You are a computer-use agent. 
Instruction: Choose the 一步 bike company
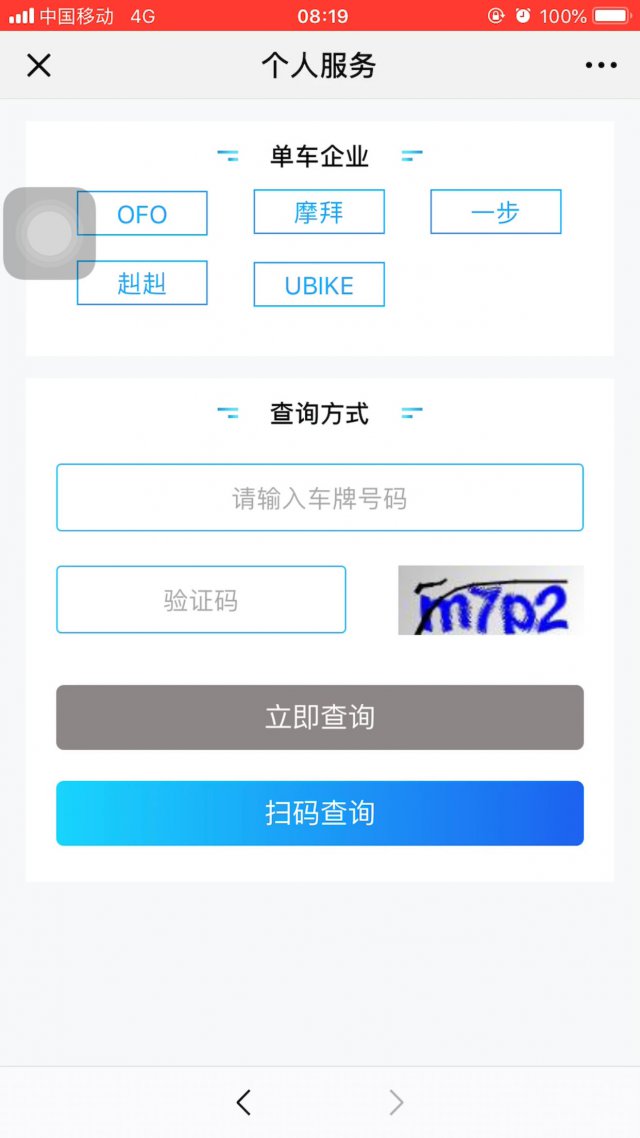(495, 212)
